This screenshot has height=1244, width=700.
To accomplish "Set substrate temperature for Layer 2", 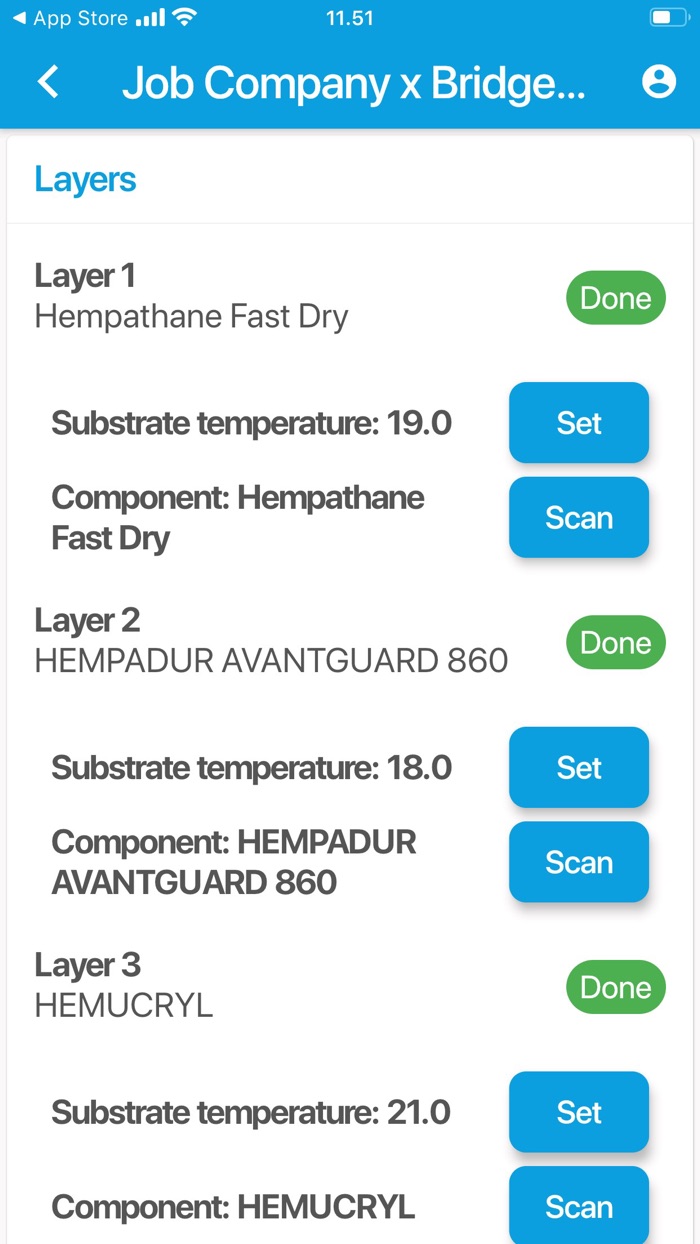I will 579,768.
